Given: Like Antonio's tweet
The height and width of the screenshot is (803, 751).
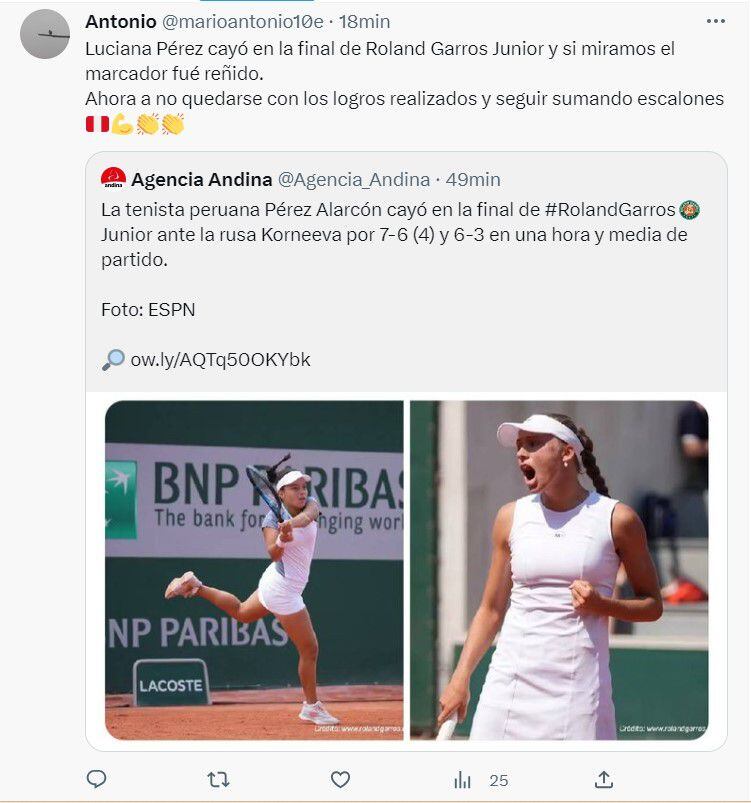Looking at the screenshot, I should [x=340, y=779].
